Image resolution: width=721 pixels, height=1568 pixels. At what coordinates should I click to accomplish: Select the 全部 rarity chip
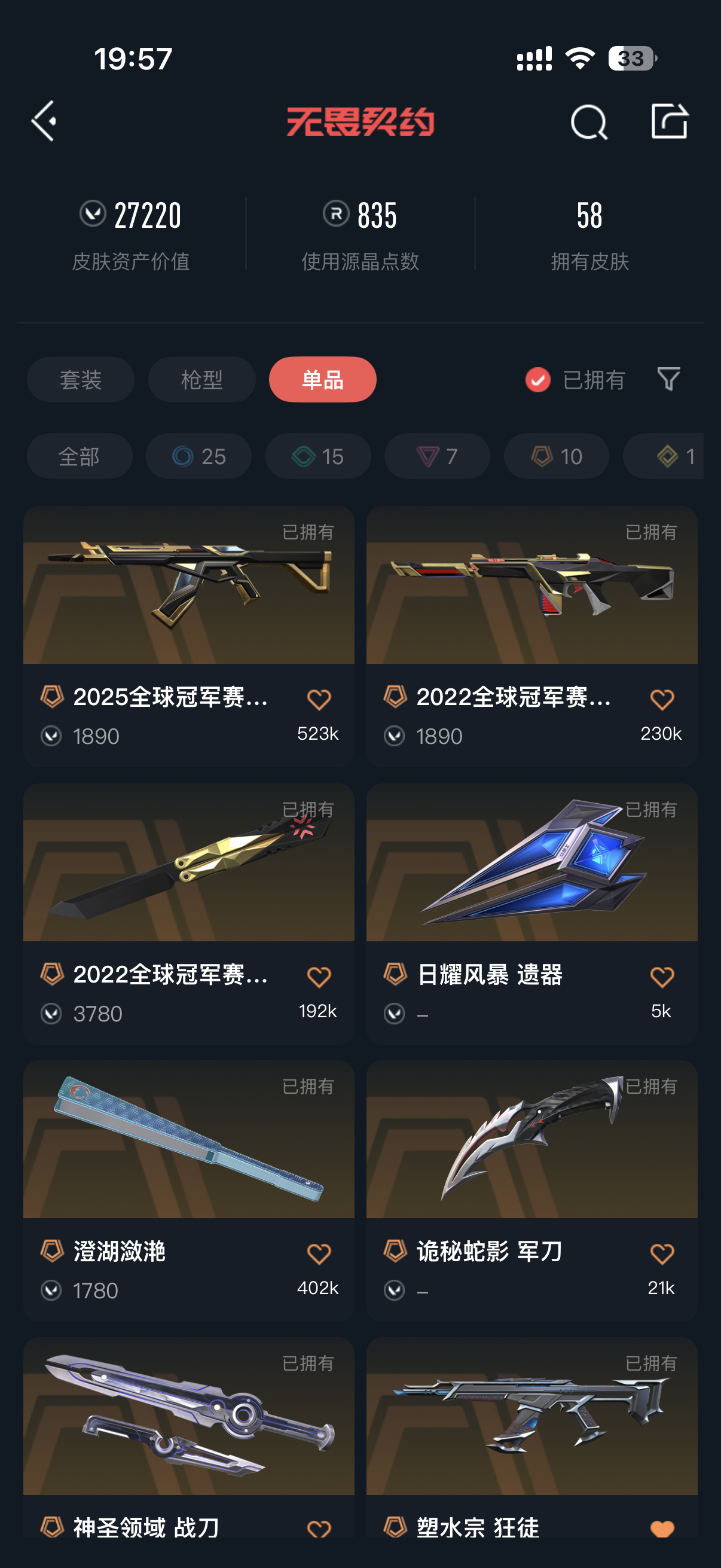[79, 456]
